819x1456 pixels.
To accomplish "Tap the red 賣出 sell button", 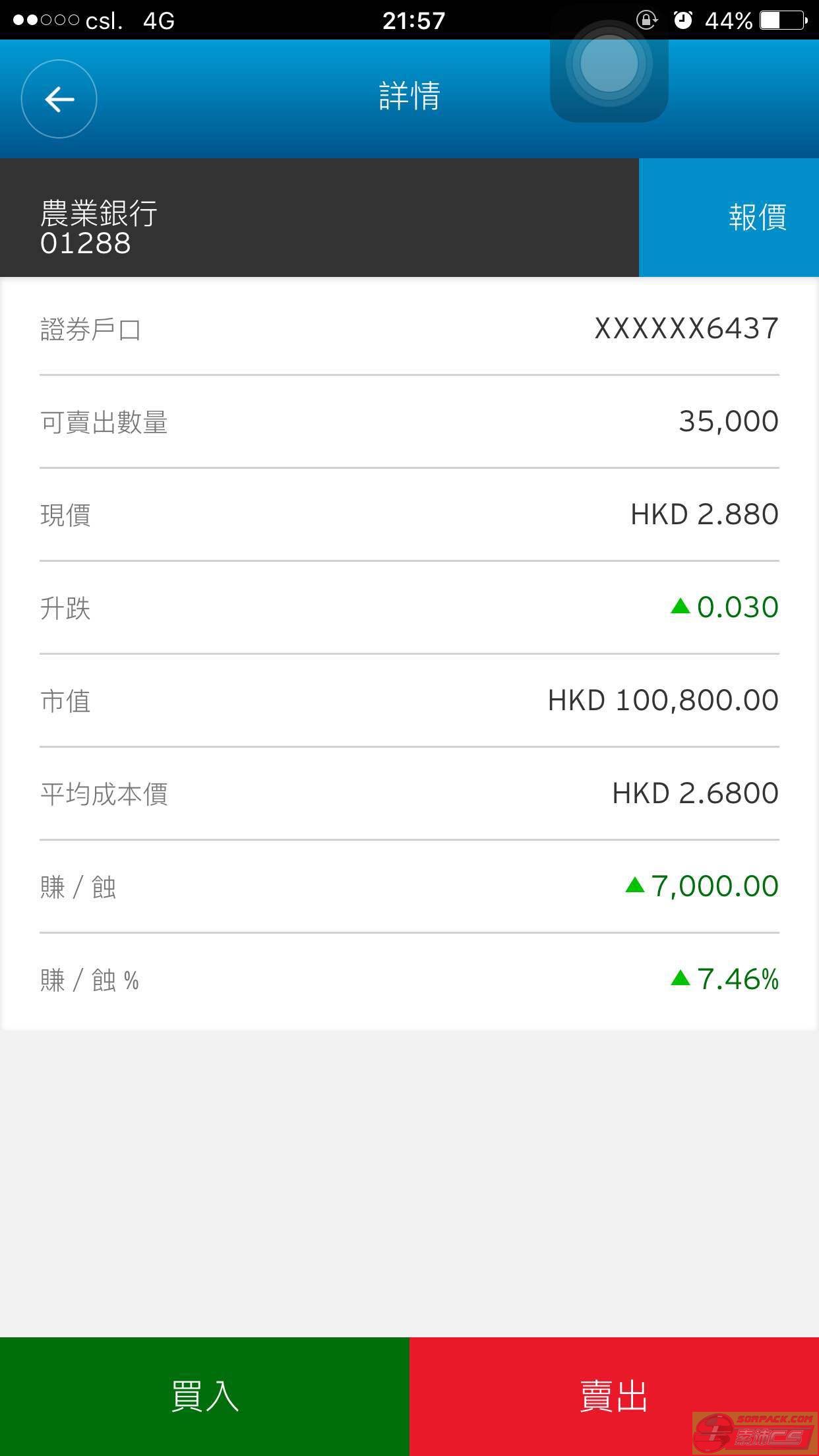I will (x=614, y=1396).
